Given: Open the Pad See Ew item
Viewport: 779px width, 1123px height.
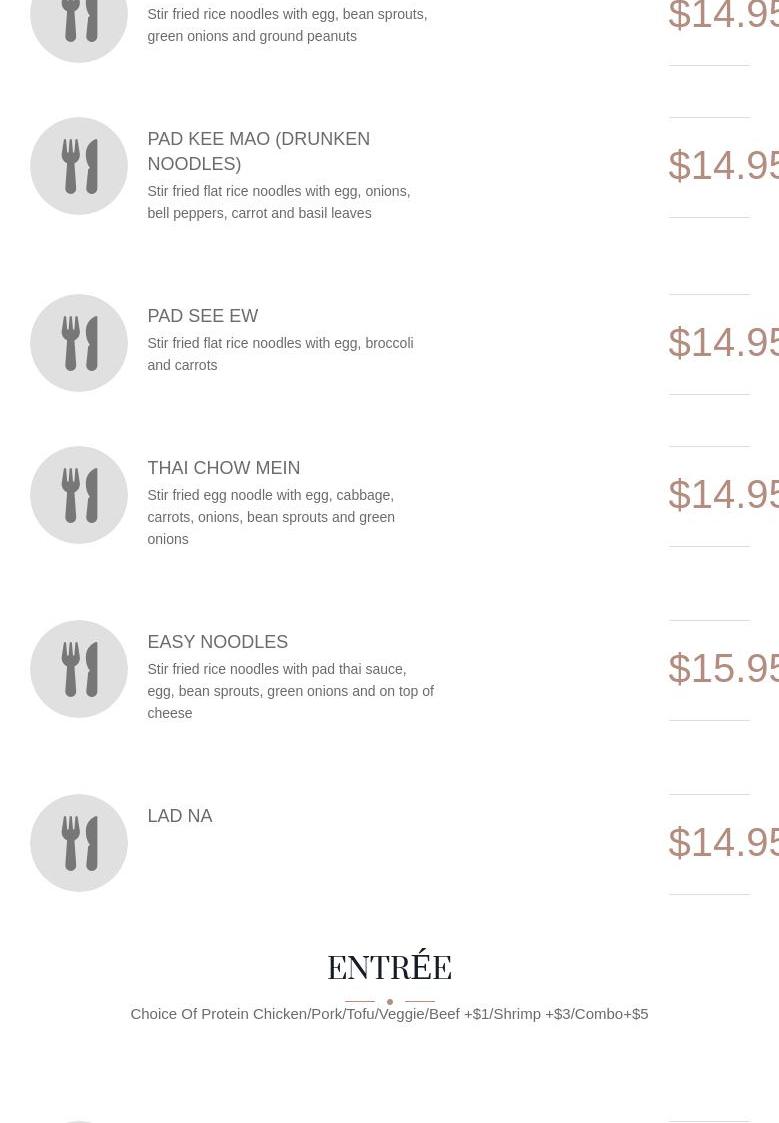Looking at the screenshot, I should click(x=202, y=316).
